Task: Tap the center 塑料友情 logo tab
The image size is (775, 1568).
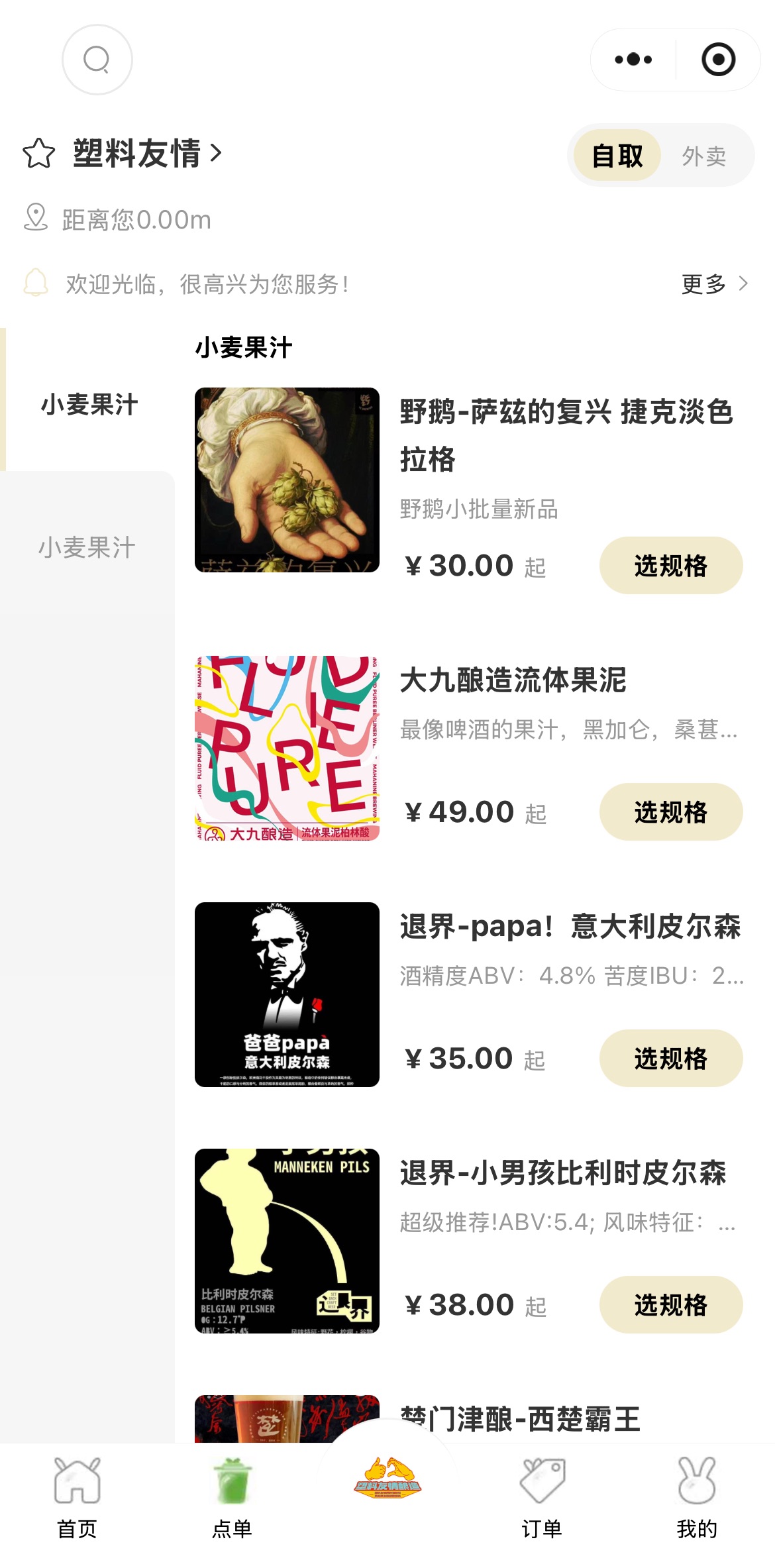Action: [x=387, y=1479]
